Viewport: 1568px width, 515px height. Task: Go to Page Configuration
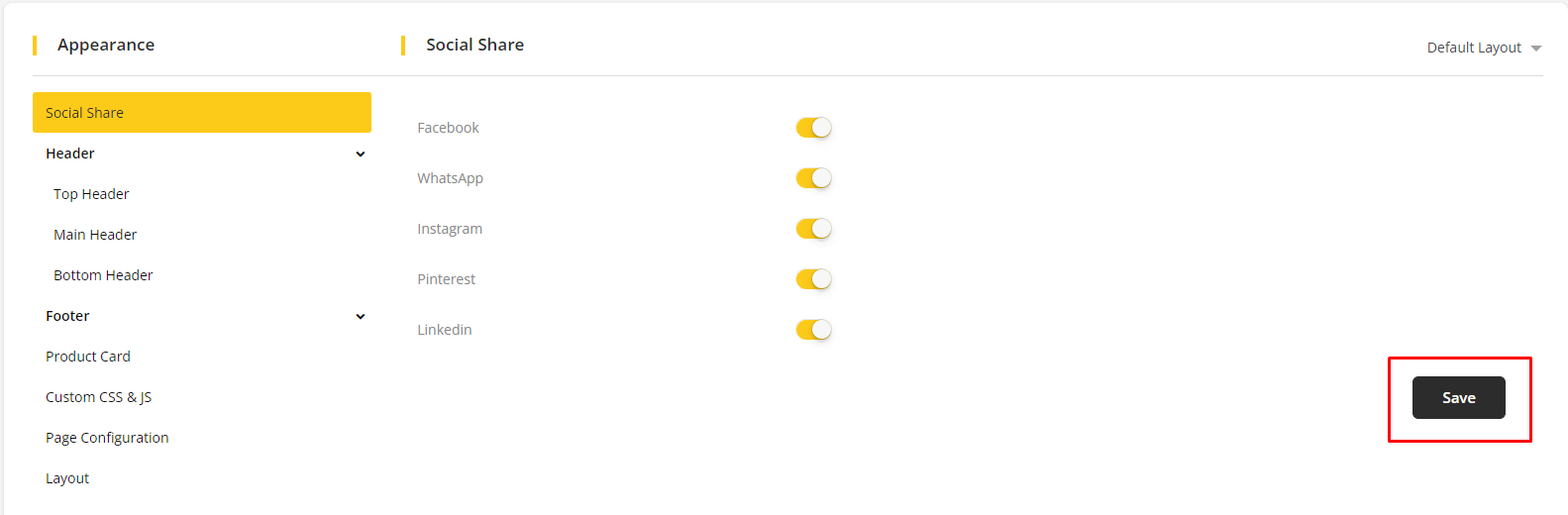tap(107, 438)
